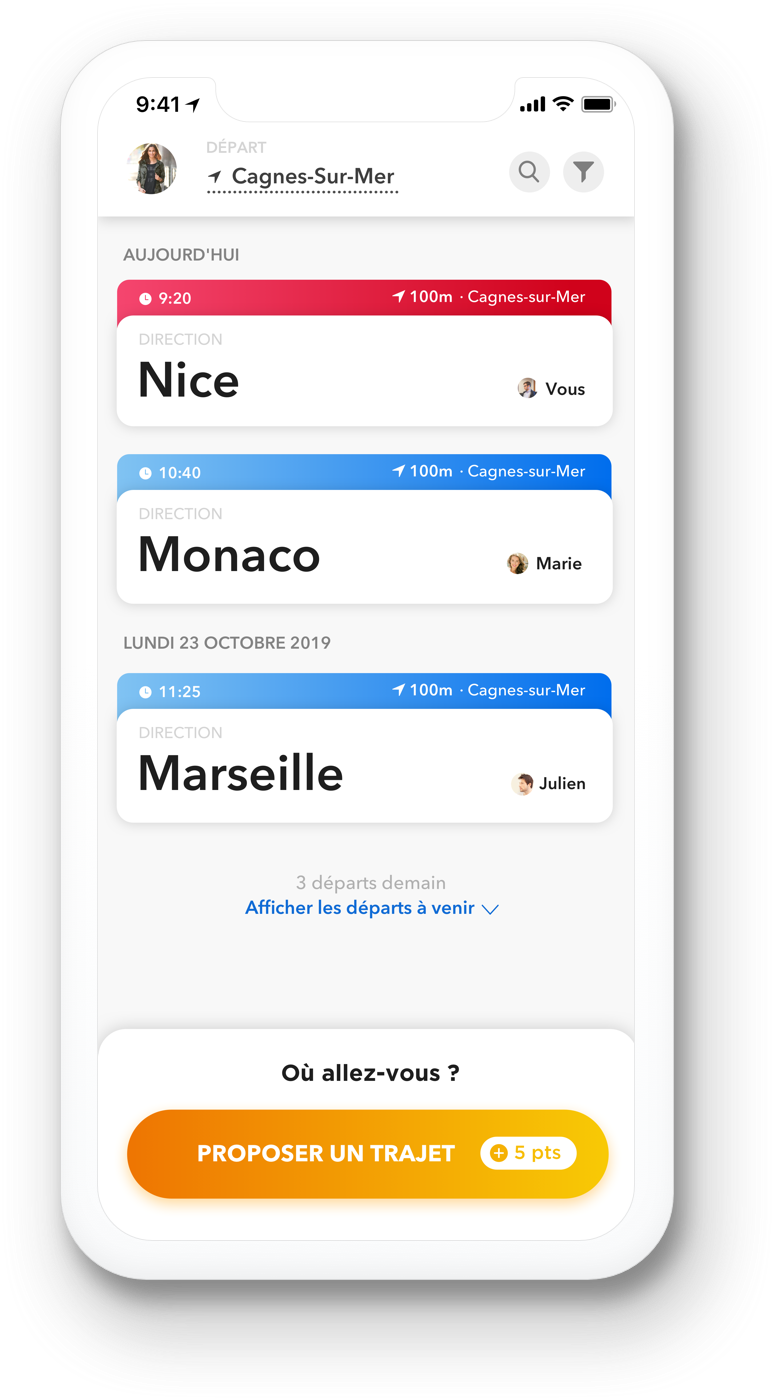Open the 11:25 trip to Marseille

364,765
